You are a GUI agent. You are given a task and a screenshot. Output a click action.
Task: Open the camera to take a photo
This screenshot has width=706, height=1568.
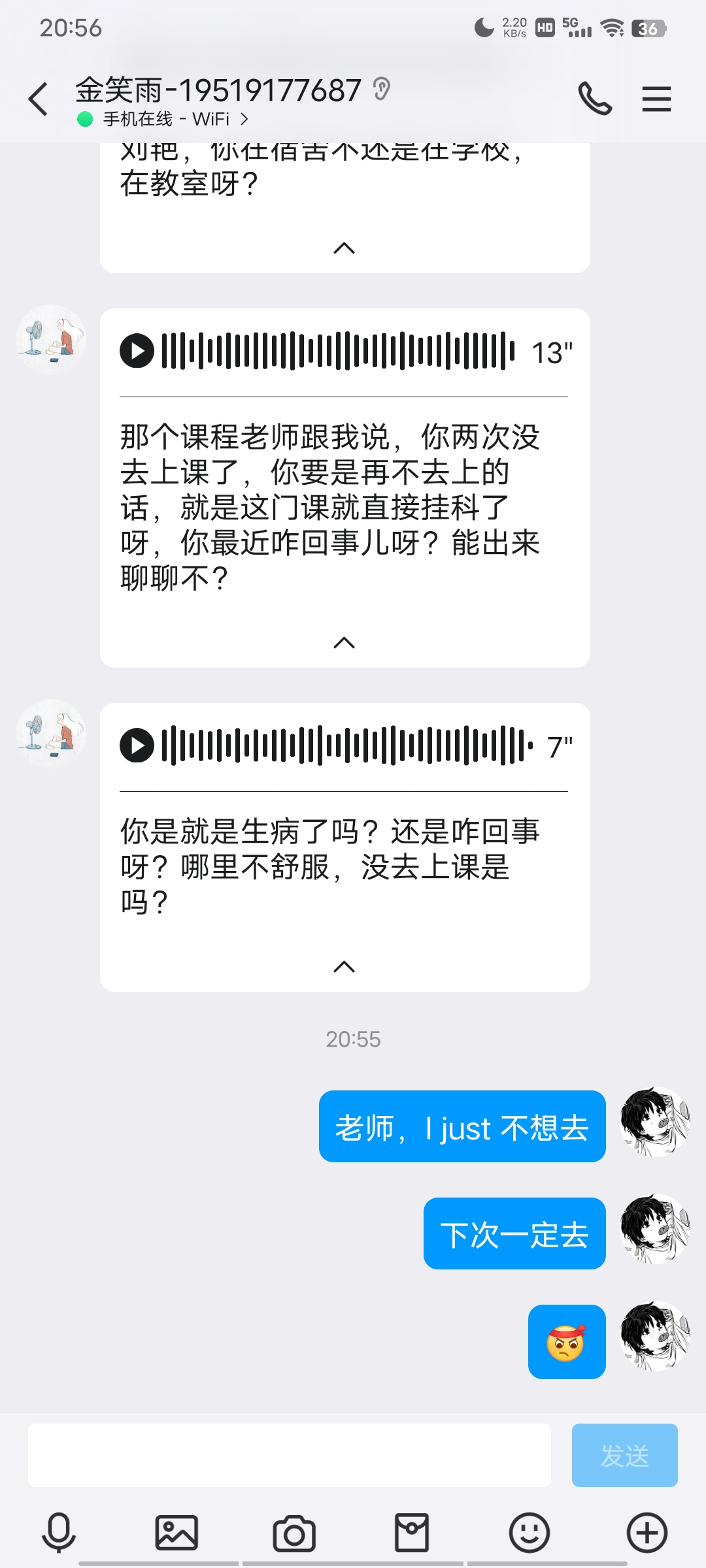pyautogui.click(x=294, y=1533)
